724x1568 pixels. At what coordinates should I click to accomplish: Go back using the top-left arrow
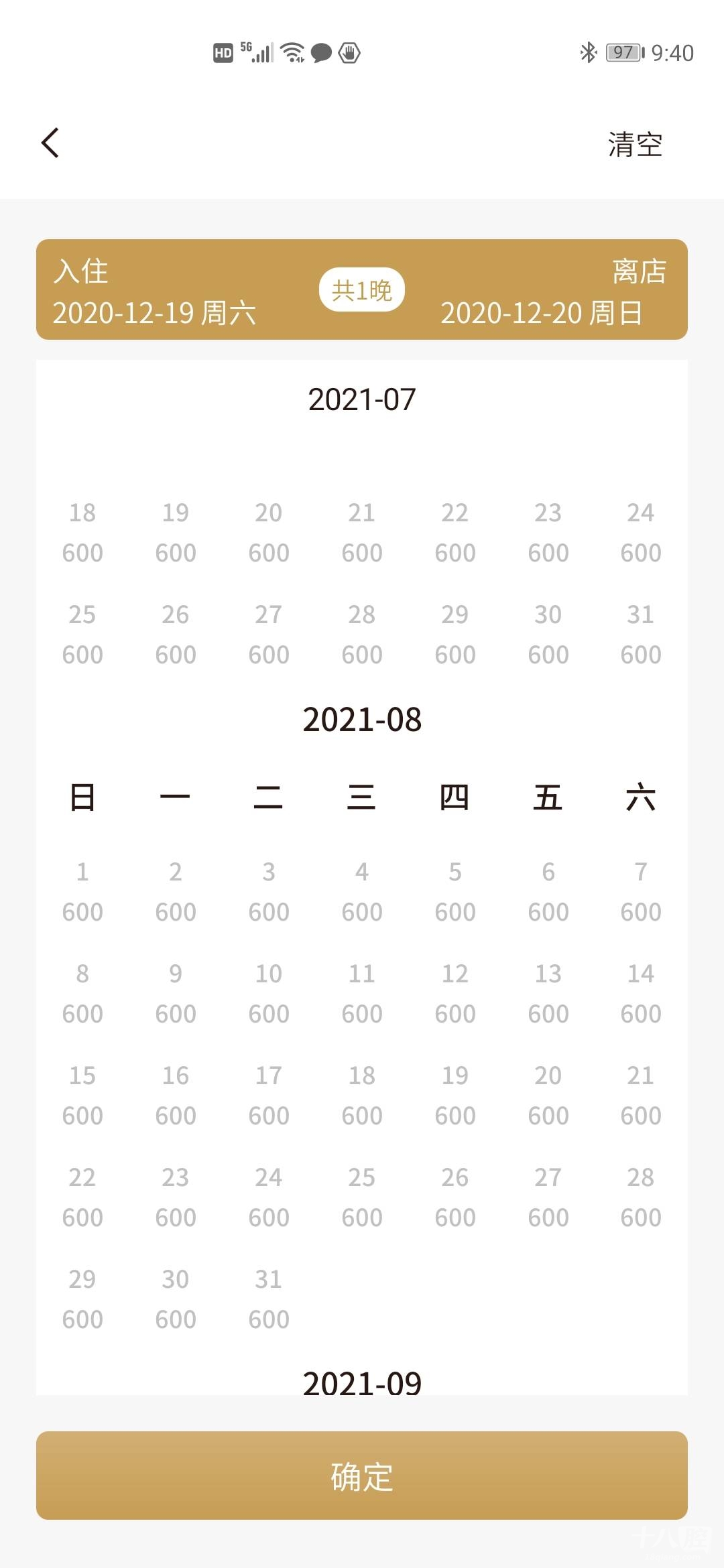[50, 143]
